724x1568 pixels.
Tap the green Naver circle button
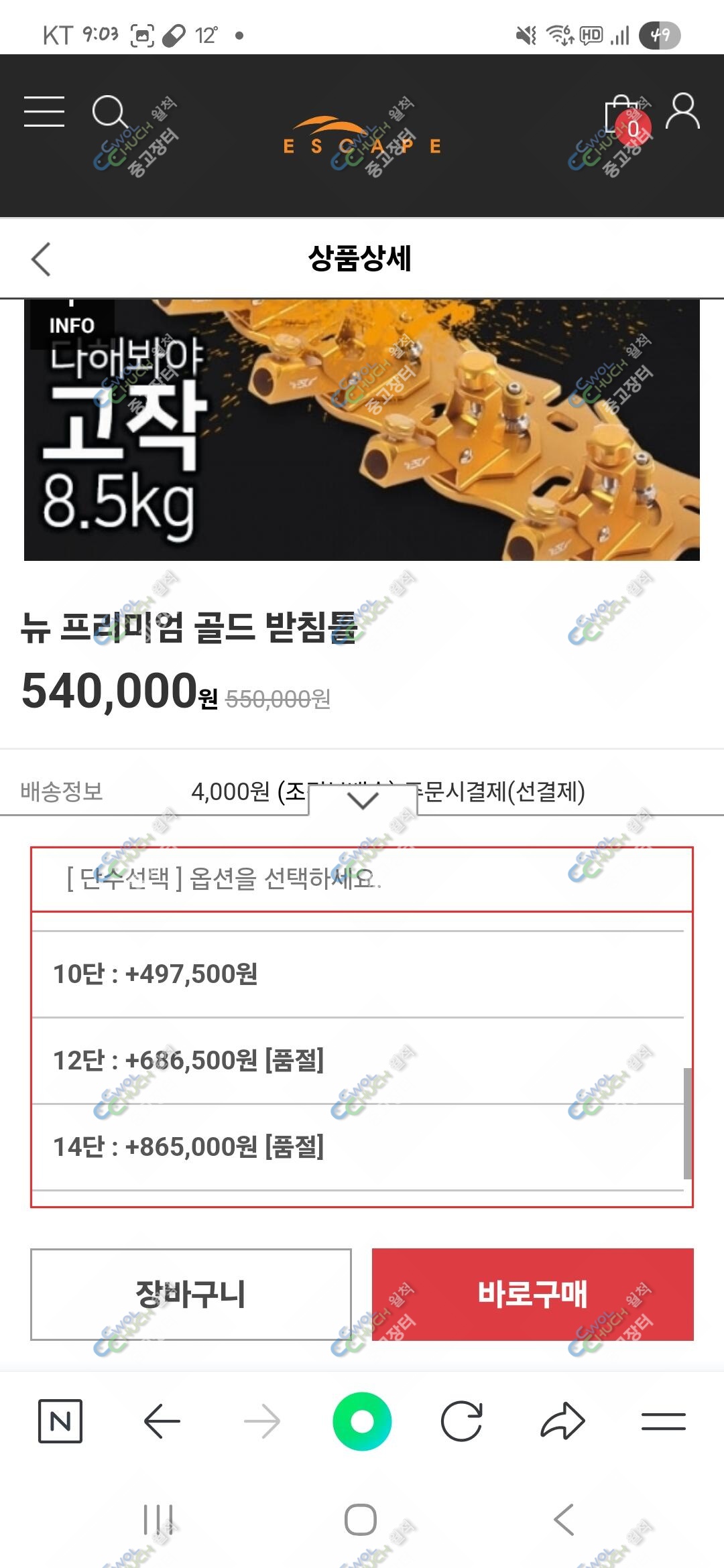[362, 1421]
